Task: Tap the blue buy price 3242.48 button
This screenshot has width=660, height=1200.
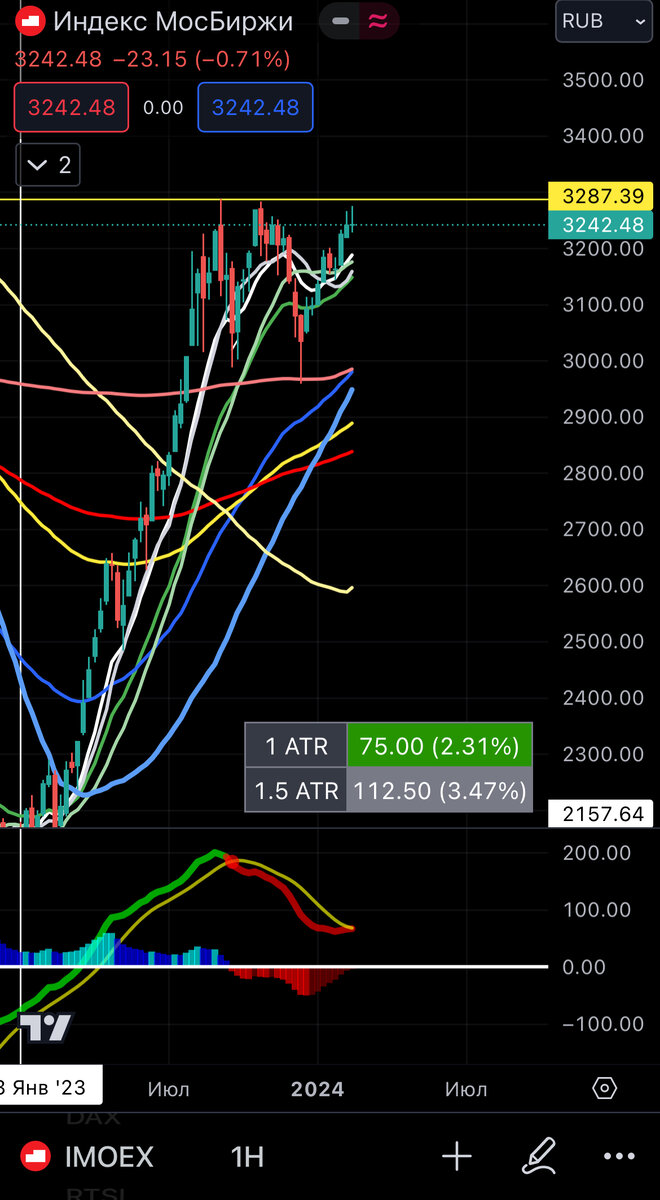Action: tap(256, 107)
